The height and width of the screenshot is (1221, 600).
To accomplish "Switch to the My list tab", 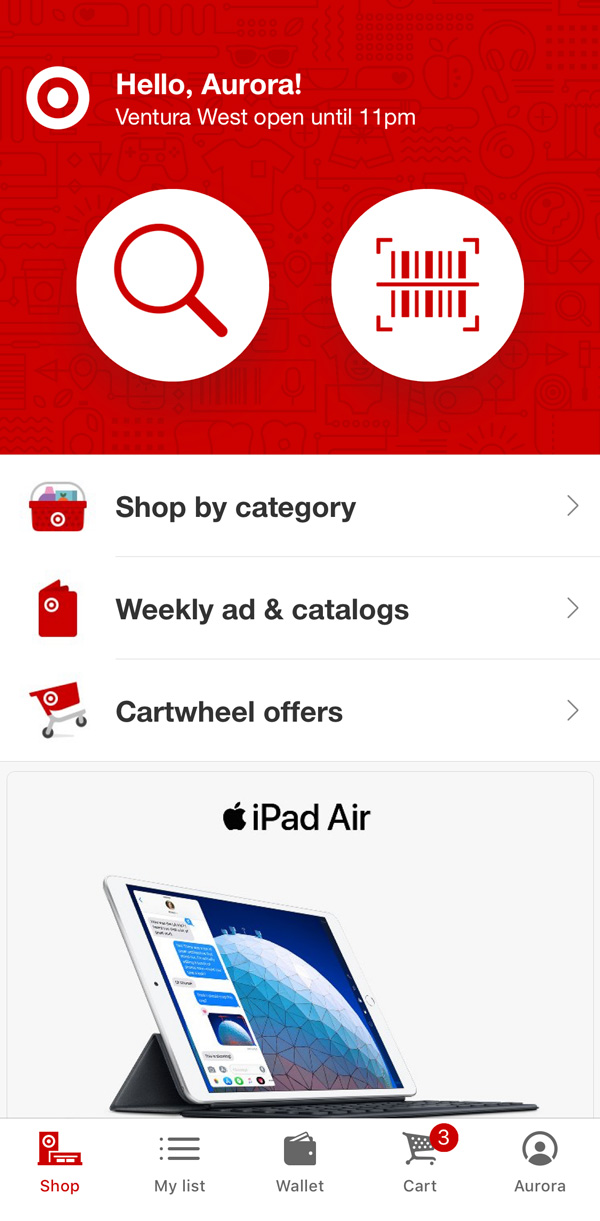I will [180, 1162].
